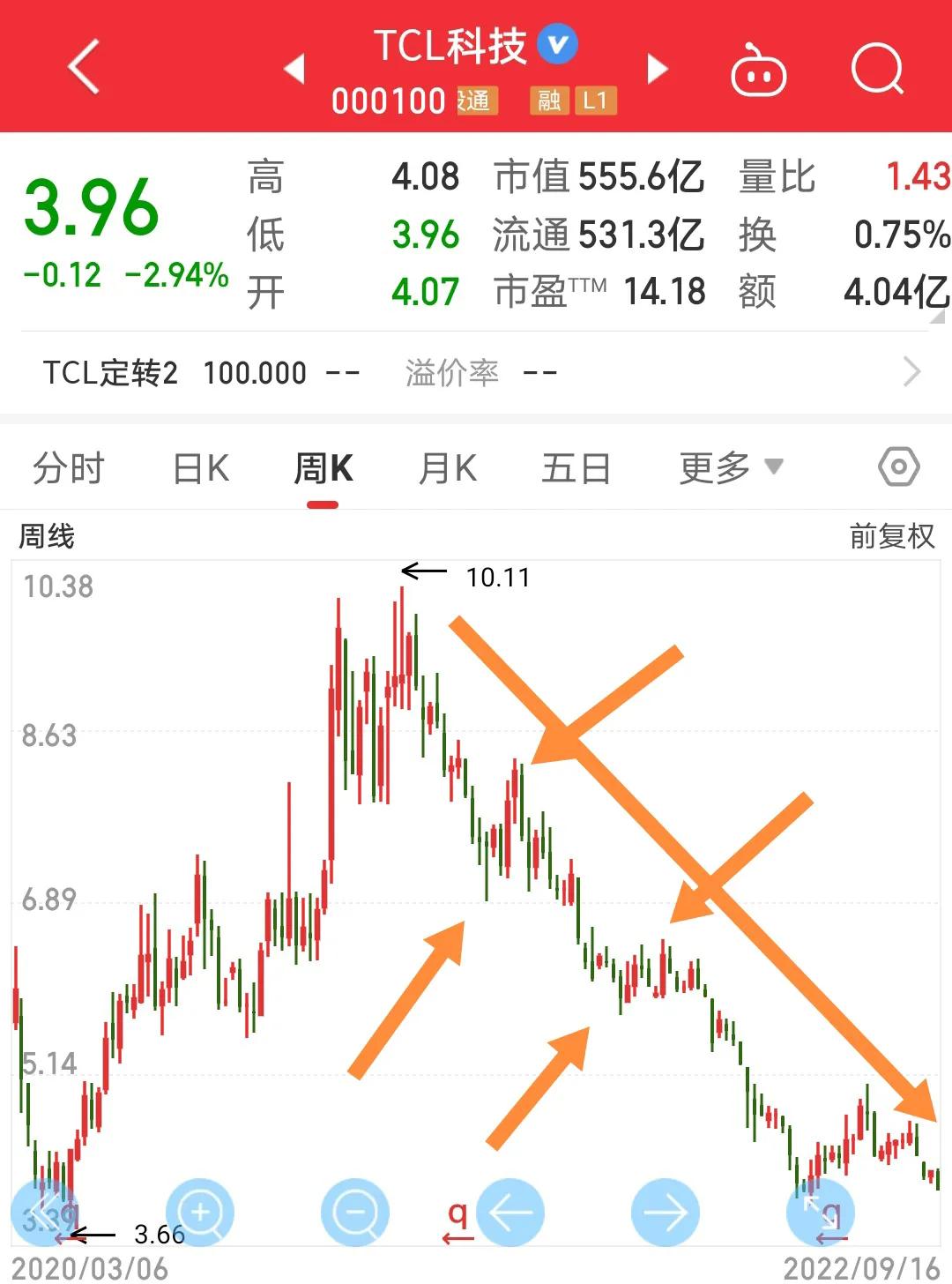The height and width of the screenshot is (1284, 952).
Task: Expand the 更多 chart period dropdown
Action: [x=730, y=468]
